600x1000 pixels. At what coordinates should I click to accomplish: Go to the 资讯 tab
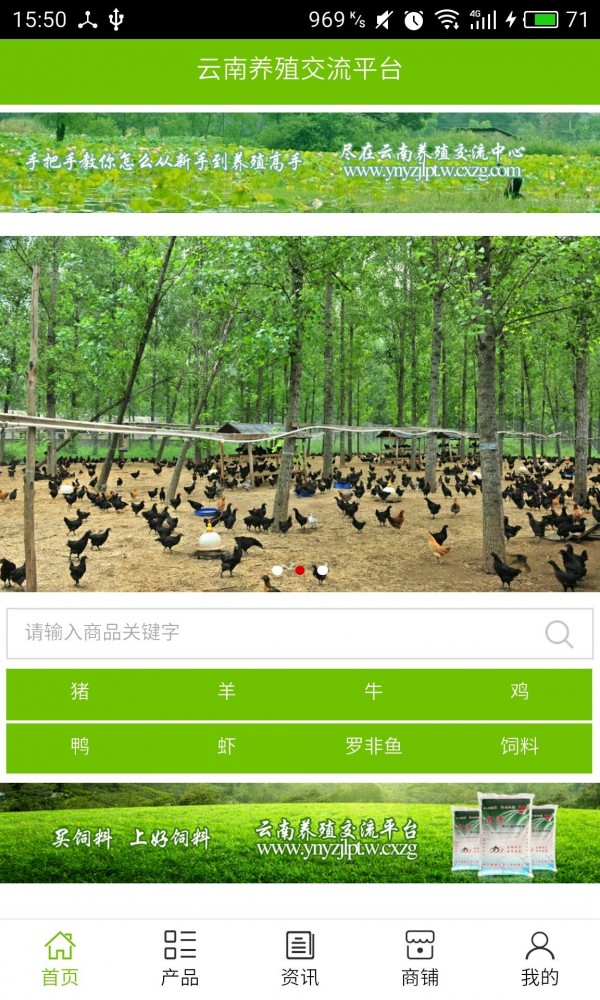point(300,958)
